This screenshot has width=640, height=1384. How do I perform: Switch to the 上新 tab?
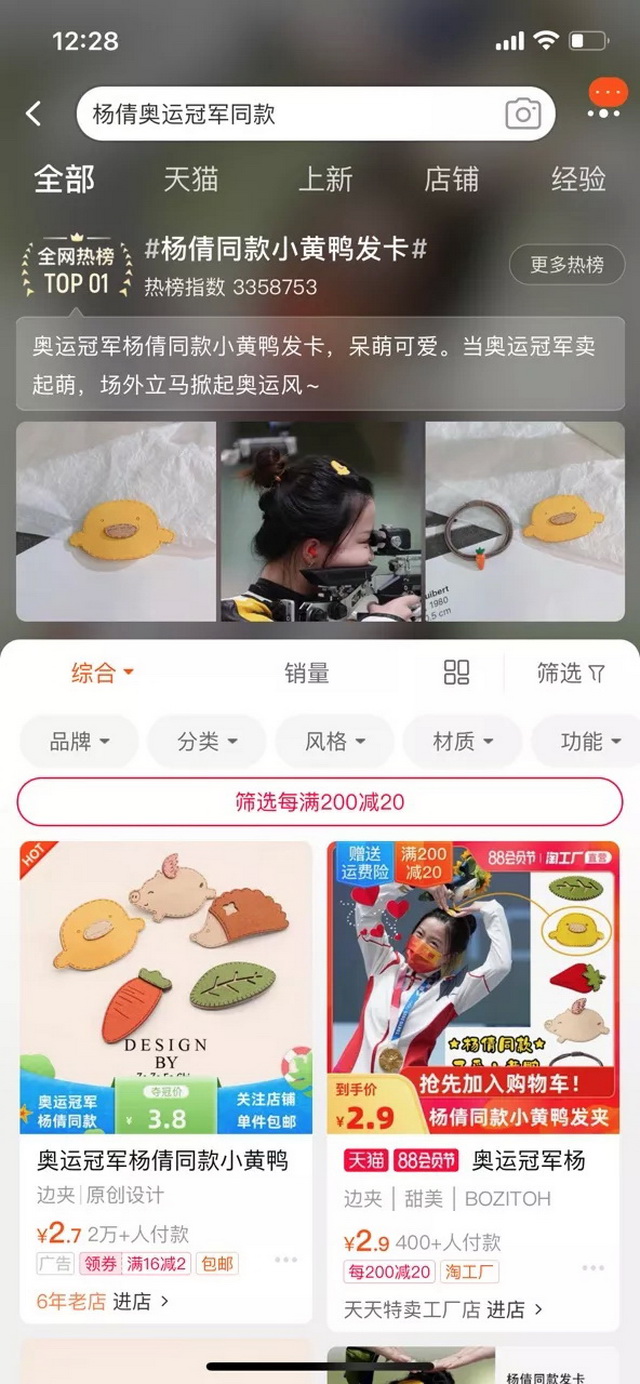[x=325, y=179]
